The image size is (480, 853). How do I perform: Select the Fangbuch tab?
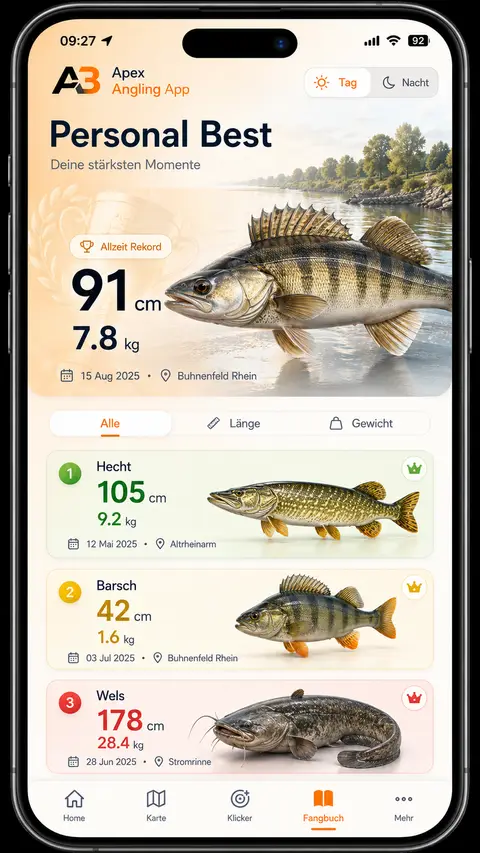pos(323,807)
